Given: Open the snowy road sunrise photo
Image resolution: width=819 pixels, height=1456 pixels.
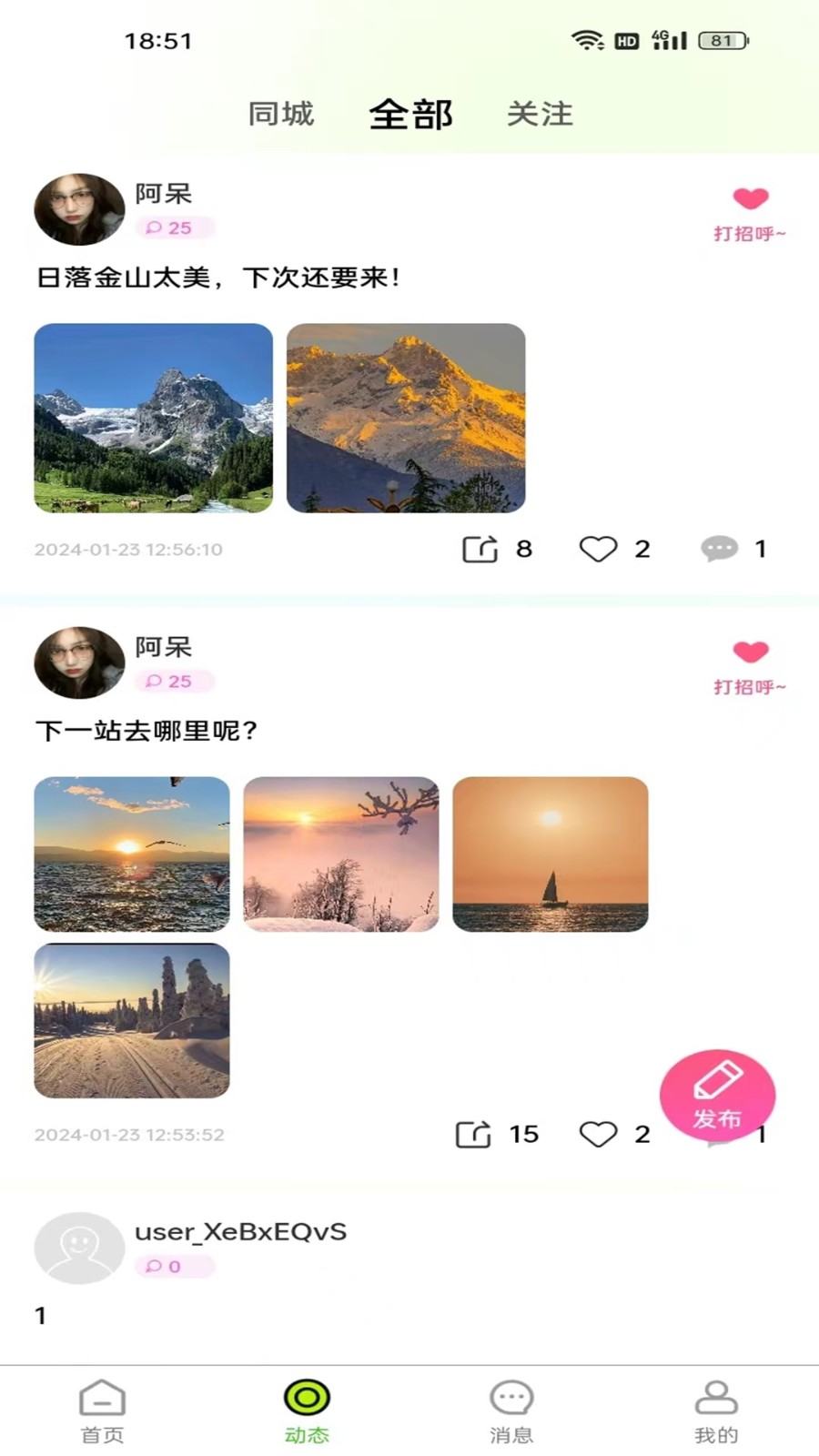Looking at the screenshot, I should click(x=132, y=1020).
